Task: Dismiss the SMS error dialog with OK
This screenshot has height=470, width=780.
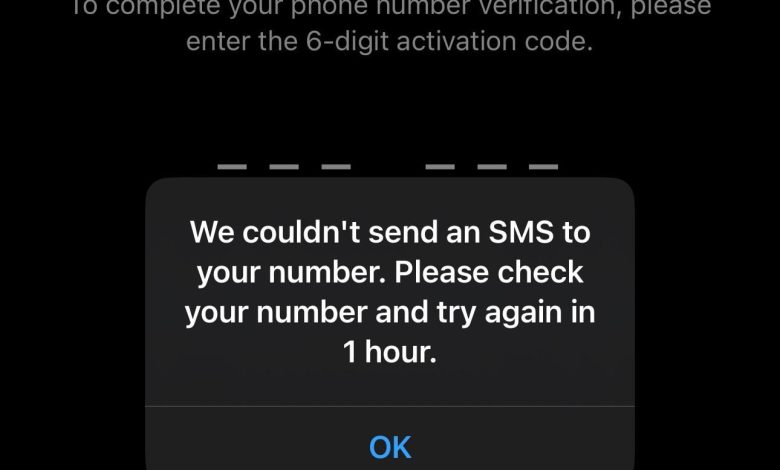Action: coord(390,445)
